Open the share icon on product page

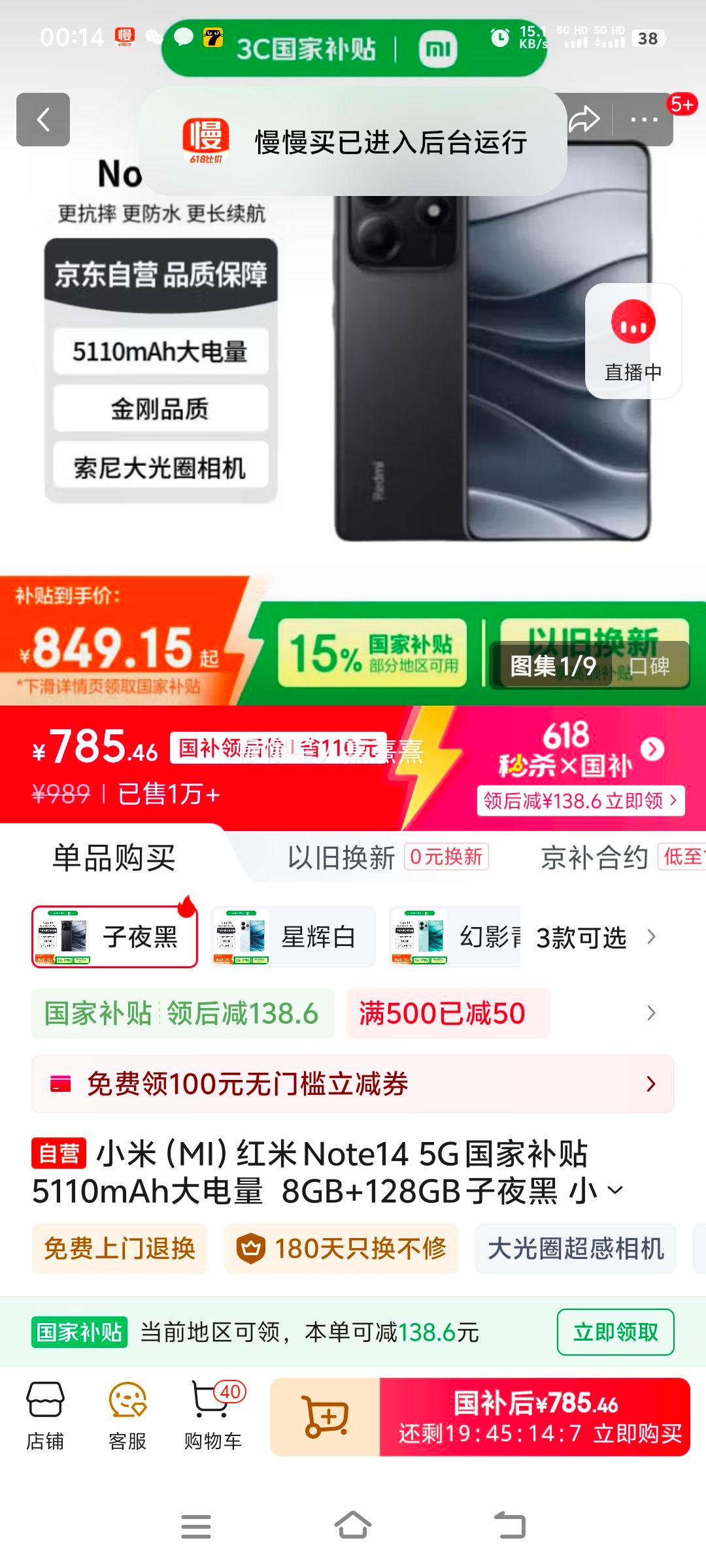pos(584,118)
